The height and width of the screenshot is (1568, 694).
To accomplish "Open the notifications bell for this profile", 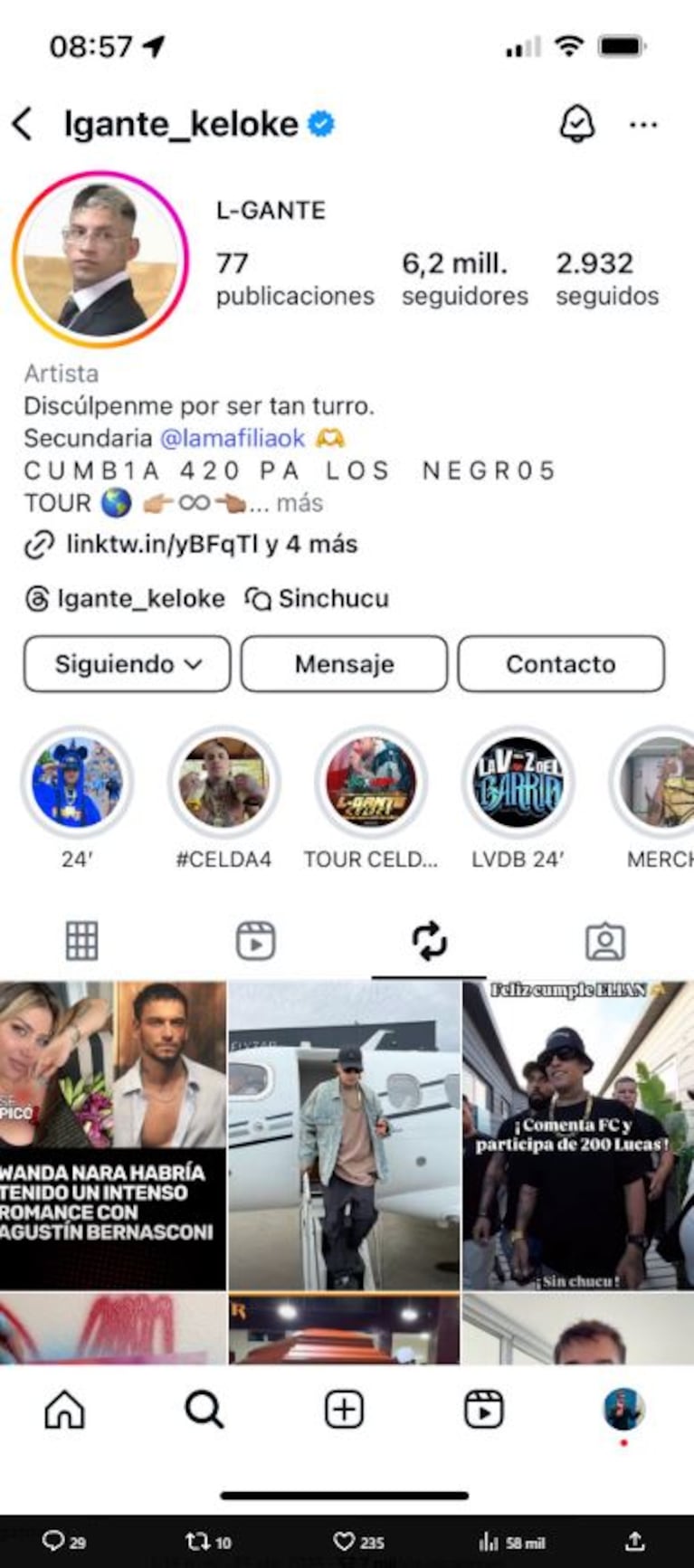I will [577, 124].
